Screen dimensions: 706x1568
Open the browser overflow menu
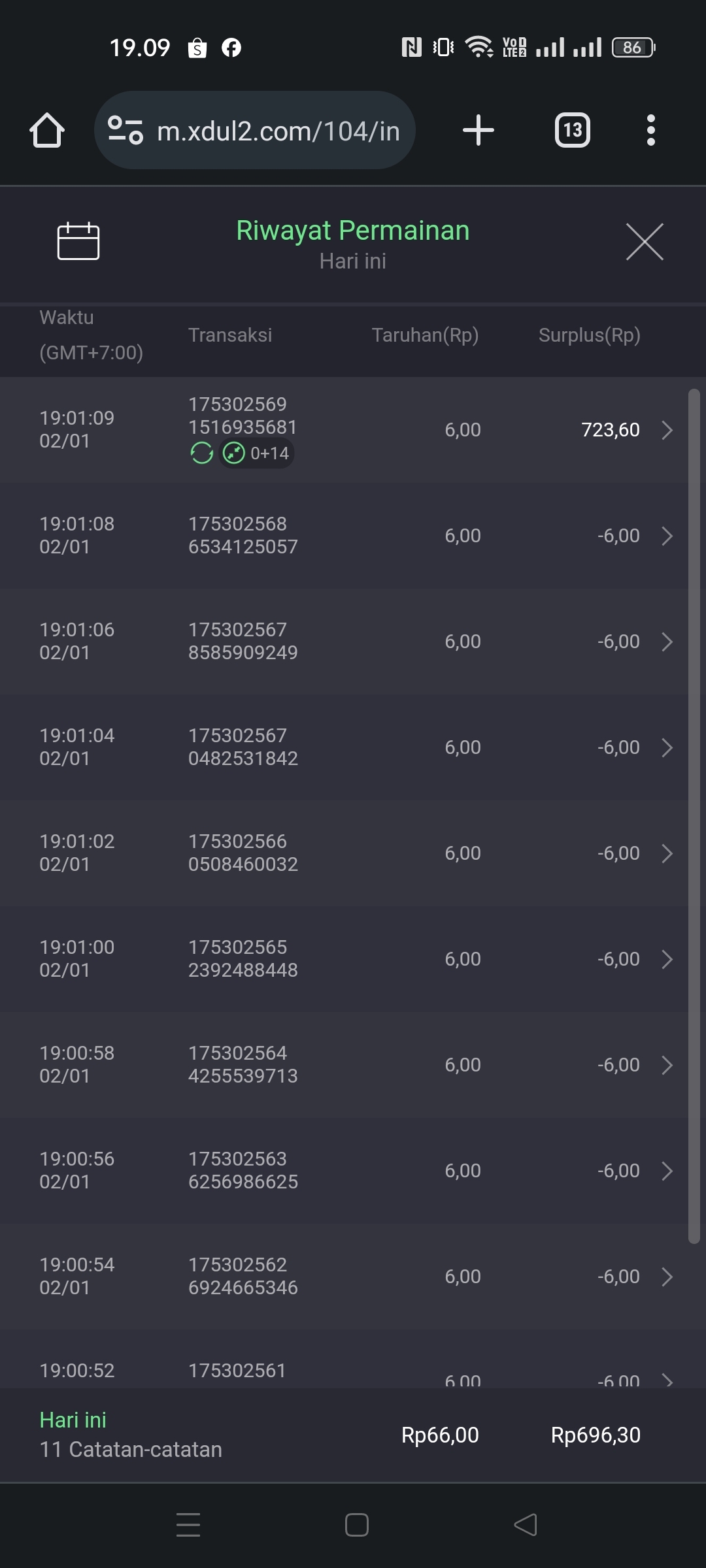650,130
